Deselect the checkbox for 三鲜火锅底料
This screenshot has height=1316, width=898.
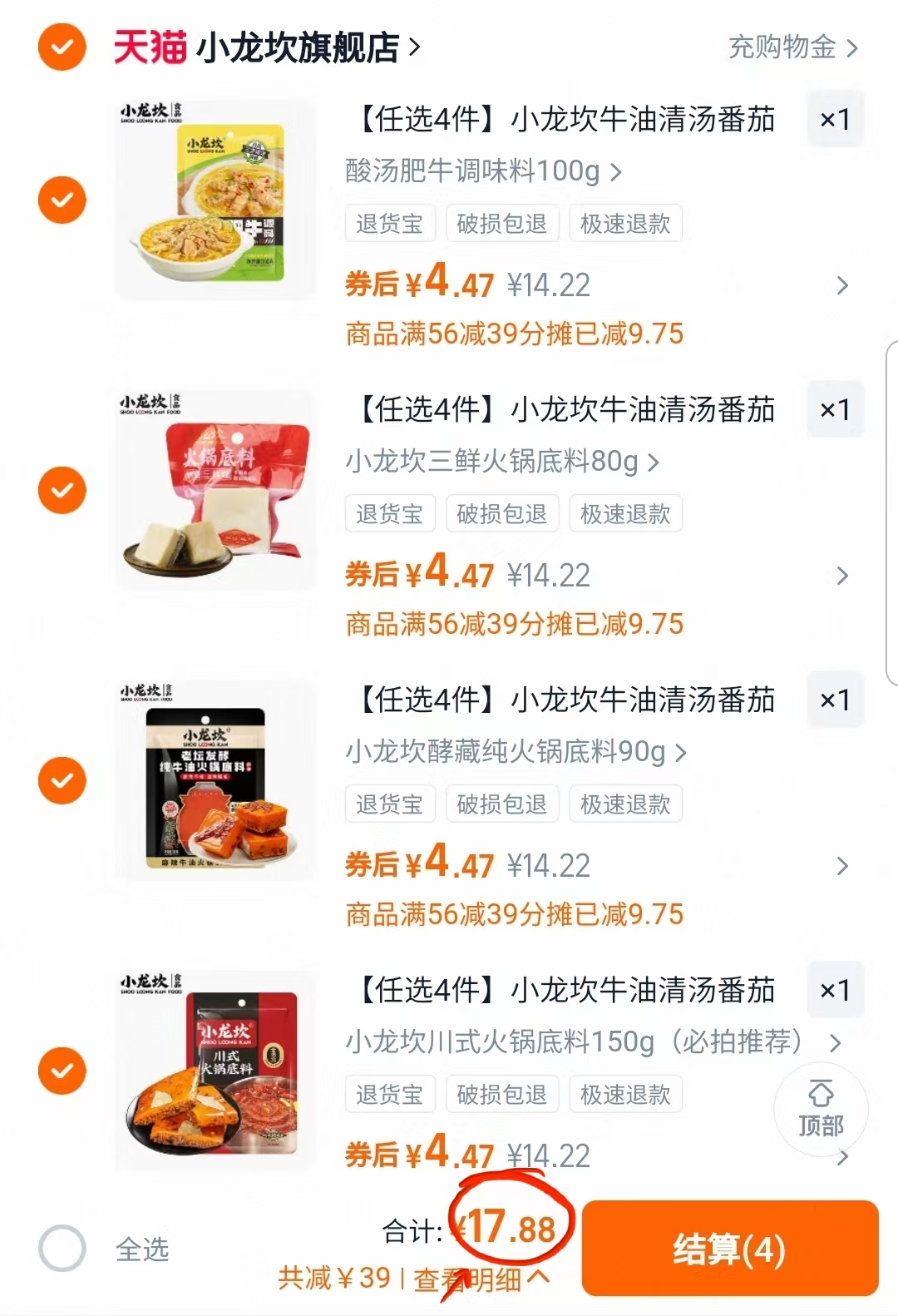pyautogui.click(x=61, y=489)
